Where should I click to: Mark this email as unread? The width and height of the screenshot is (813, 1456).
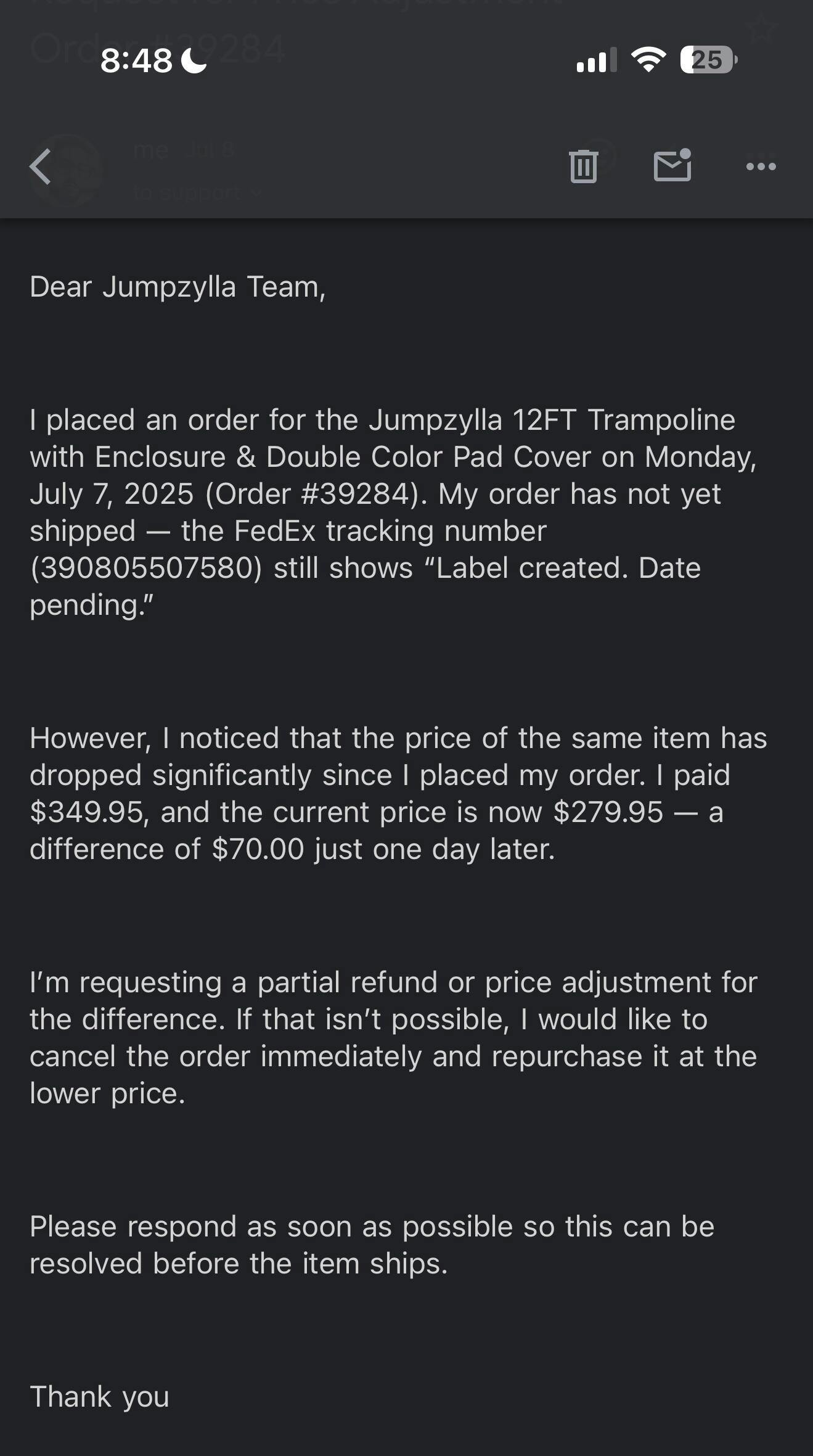(x=672, y=165)
